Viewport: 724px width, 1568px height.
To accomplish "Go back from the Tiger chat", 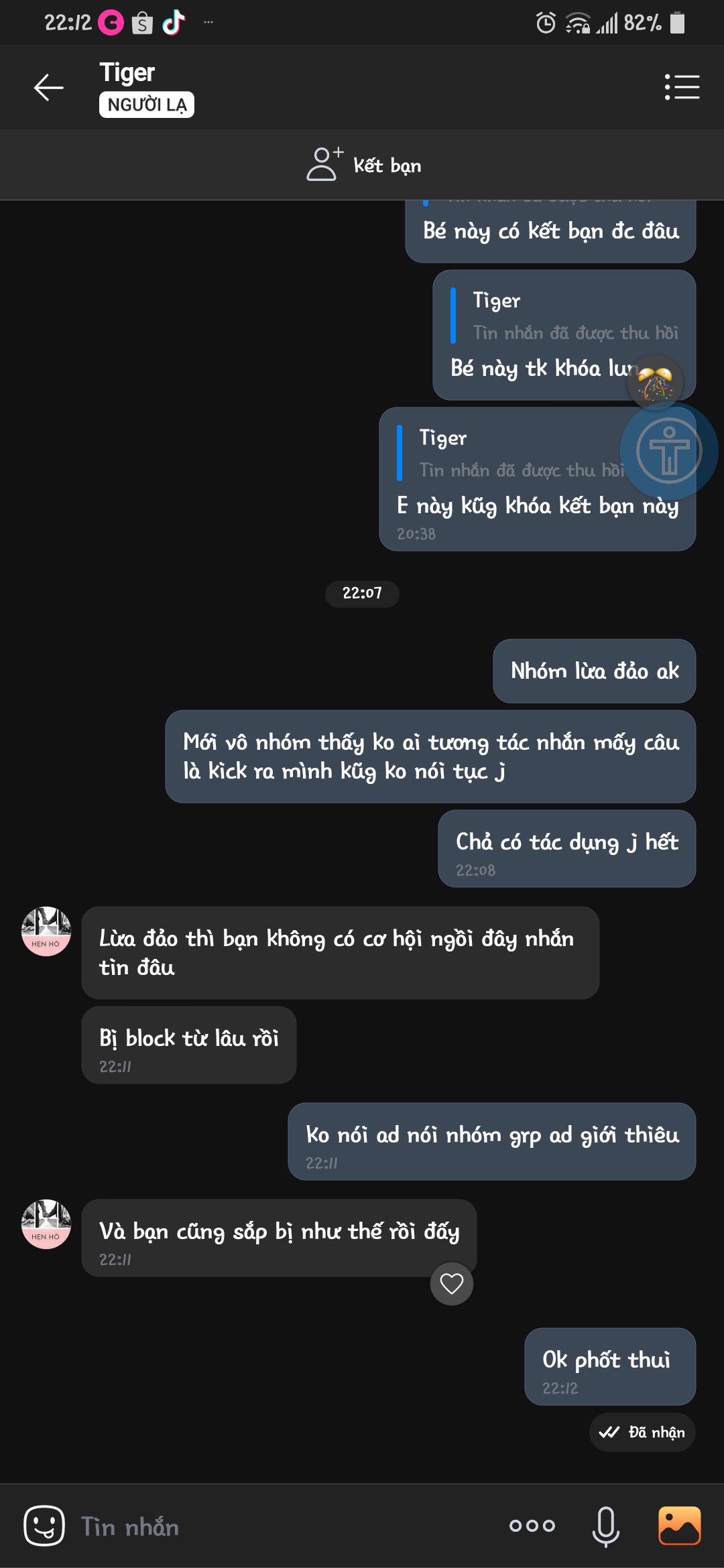I will click(49, 88).
